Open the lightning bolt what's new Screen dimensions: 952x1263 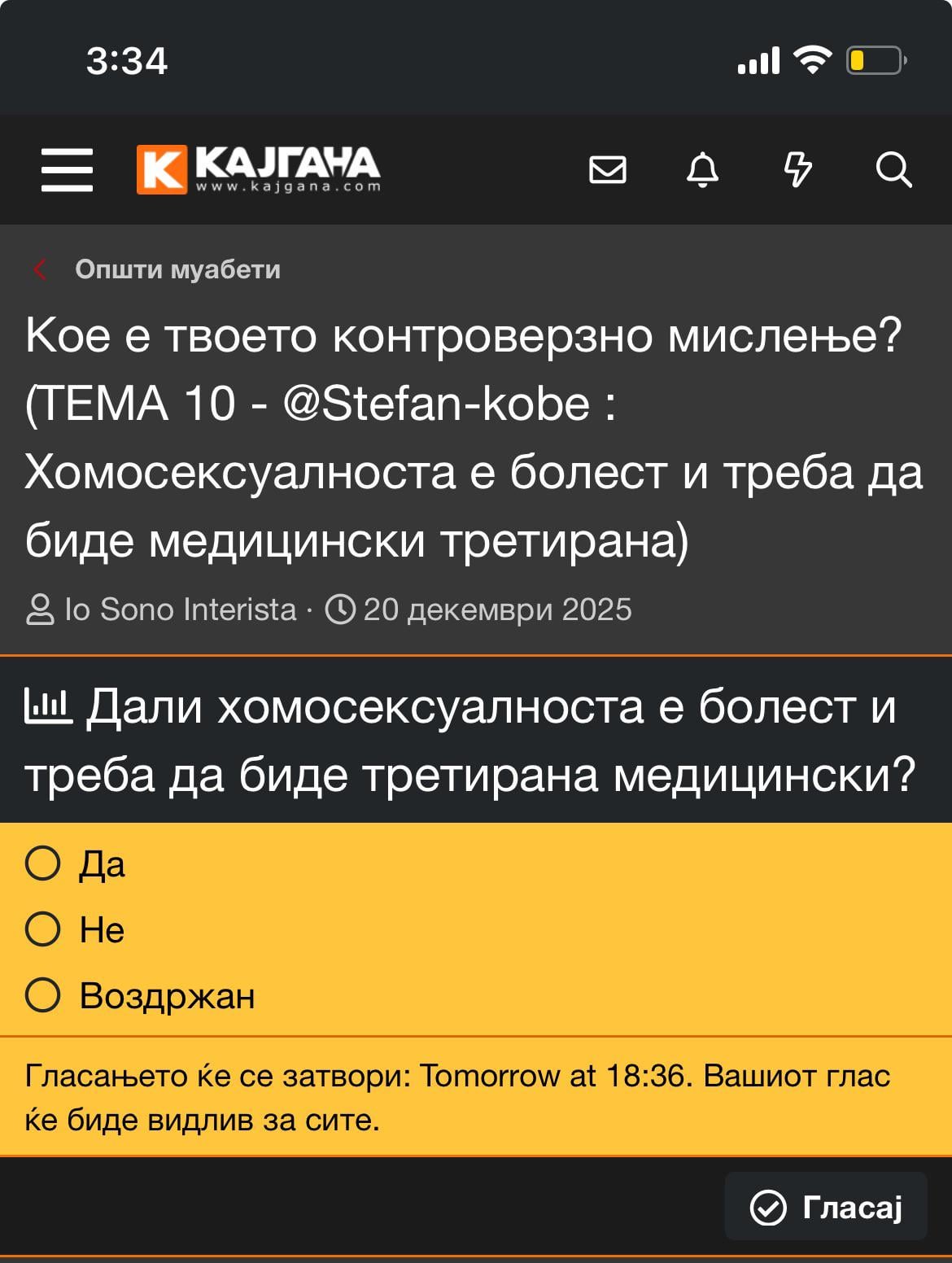pos(797,169)
